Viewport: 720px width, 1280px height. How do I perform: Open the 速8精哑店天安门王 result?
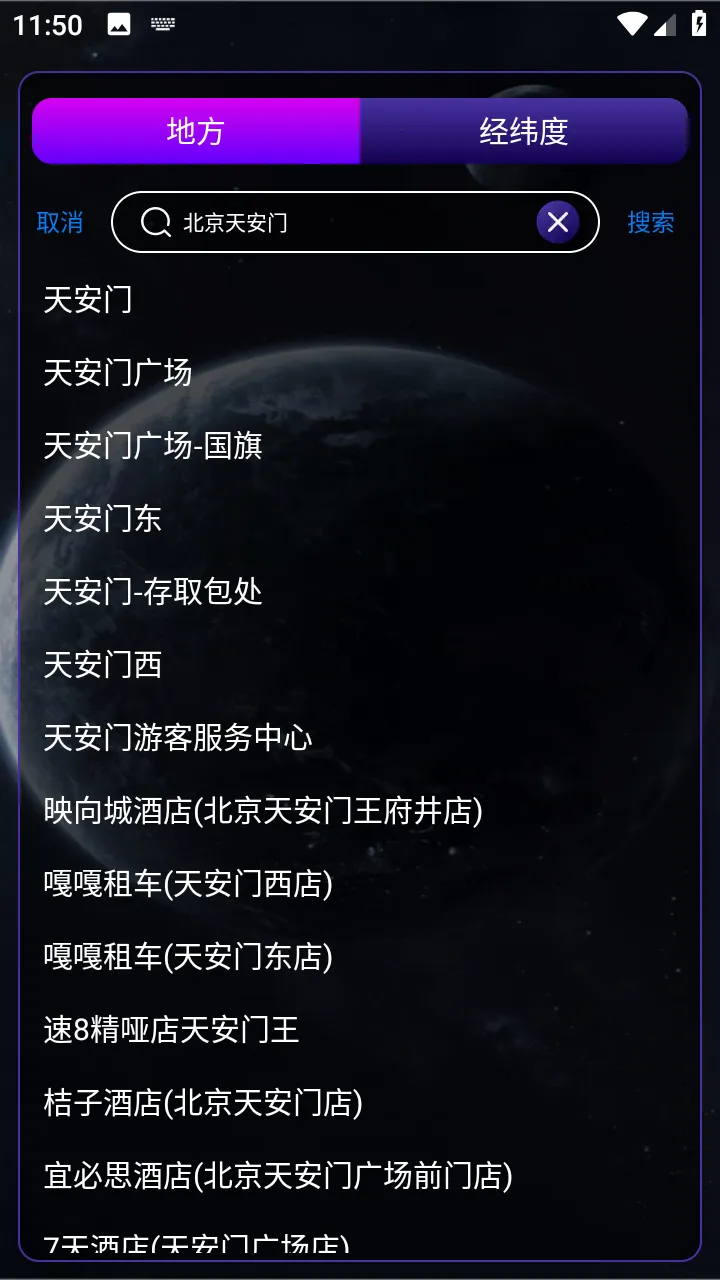(171, 1030)
